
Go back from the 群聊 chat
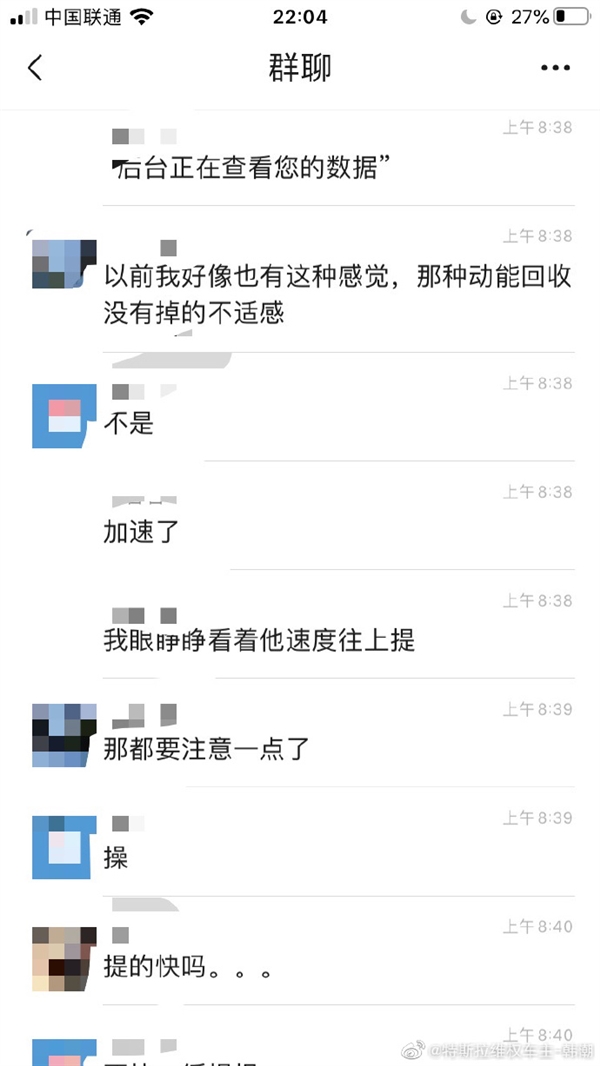36,68
